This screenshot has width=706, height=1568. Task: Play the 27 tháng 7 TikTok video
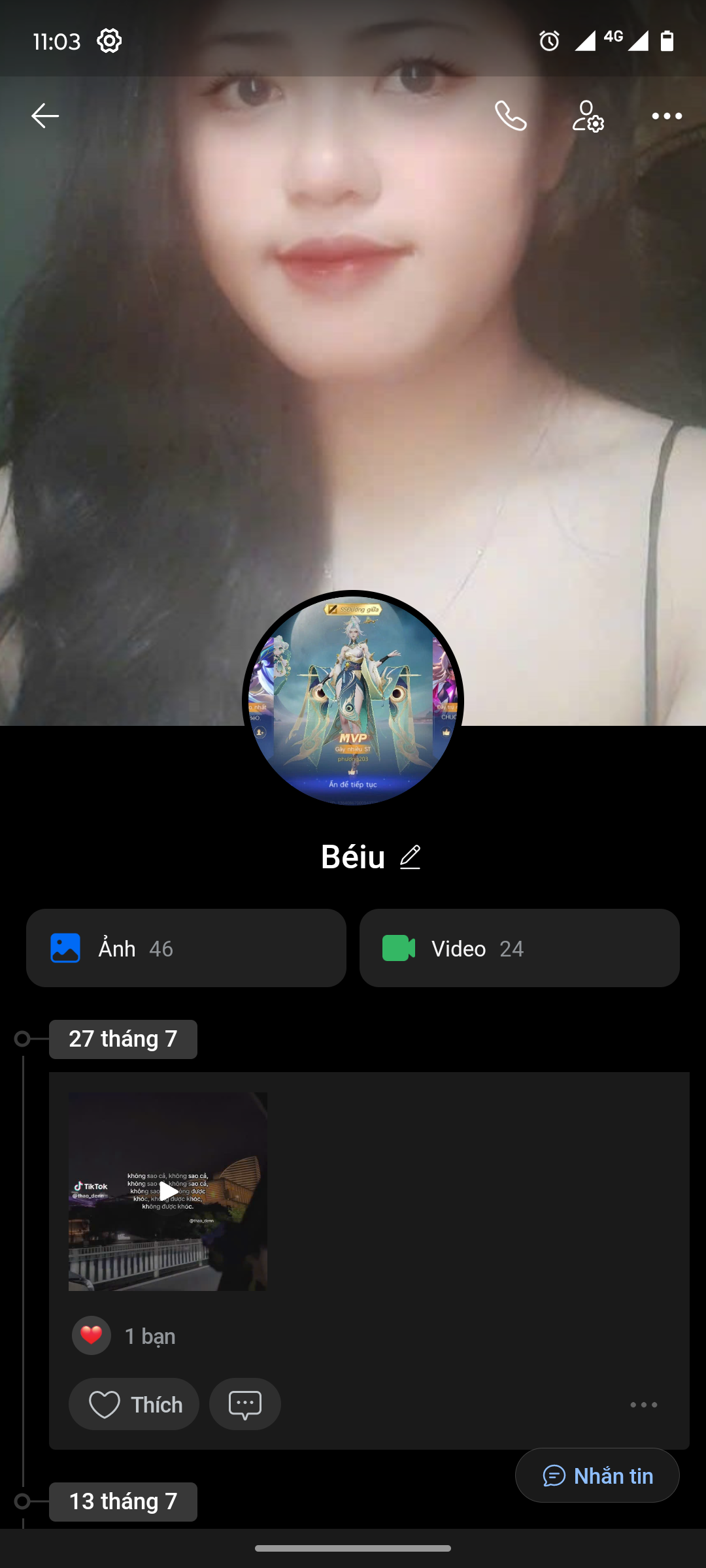pos(168,1192)
